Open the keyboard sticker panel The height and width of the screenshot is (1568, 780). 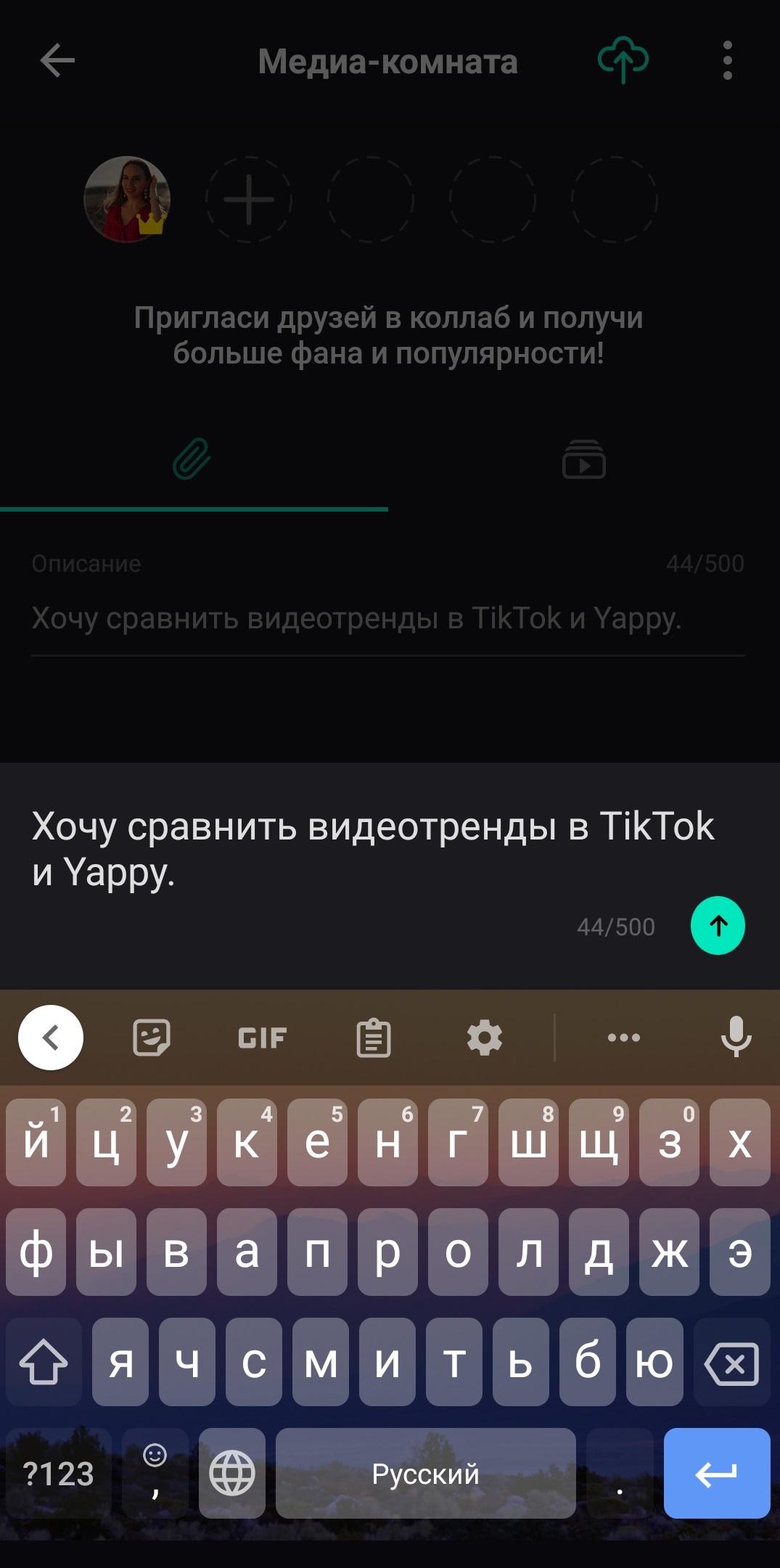(151, 1037)
